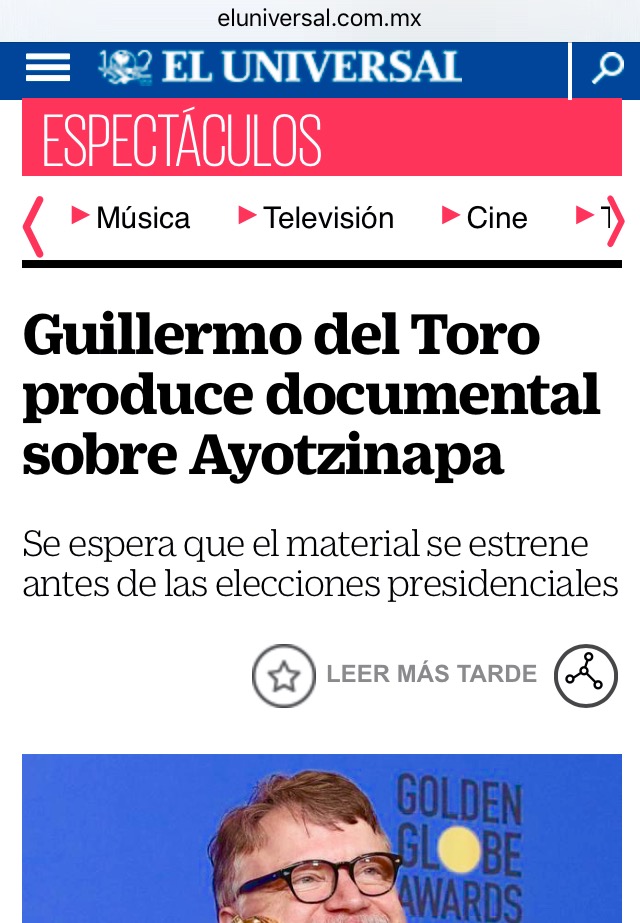Open the hamburger menu
Viewport: 640px width, 923px height.
pyautogui.click(x=47, y=68)
